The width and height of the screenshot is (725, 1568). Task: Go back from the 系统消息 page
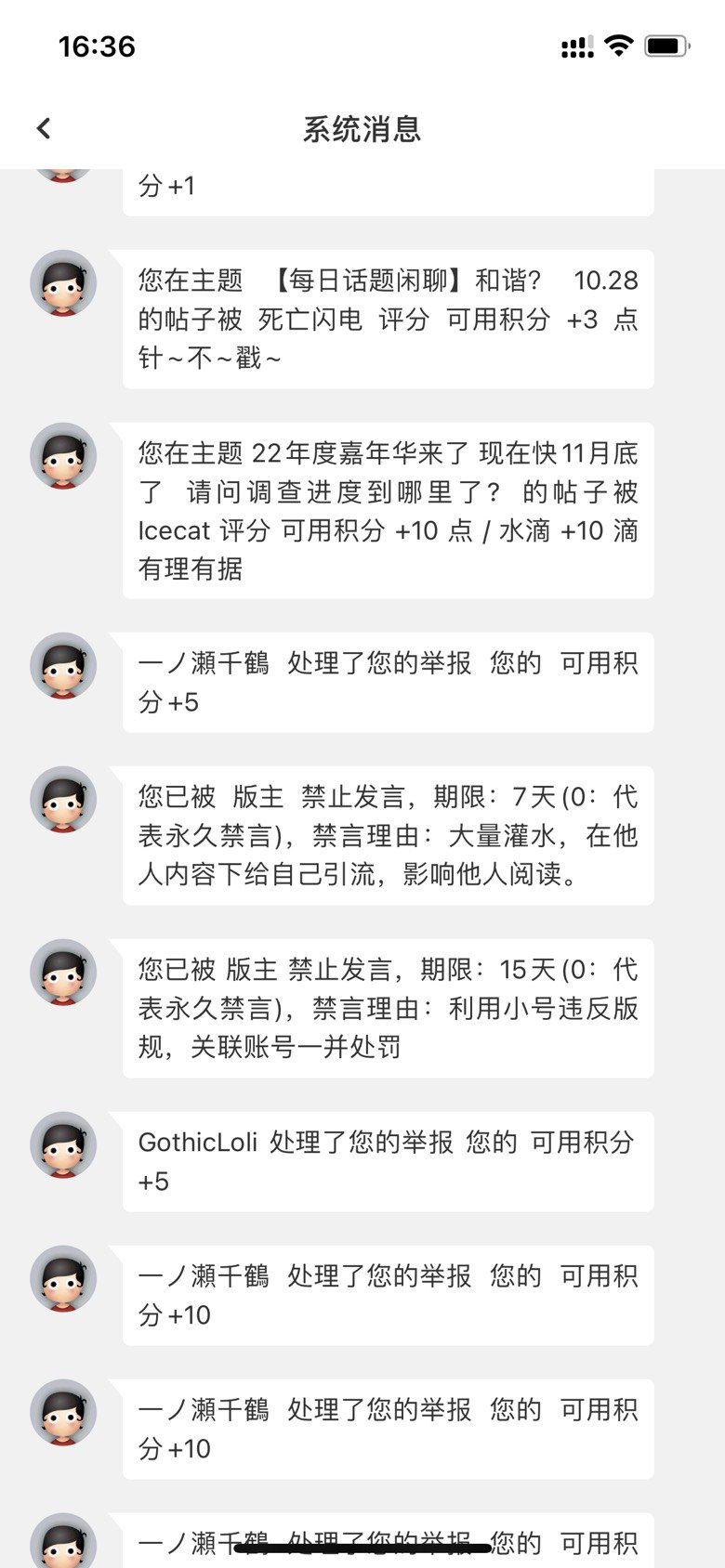(x=44, y=129)
